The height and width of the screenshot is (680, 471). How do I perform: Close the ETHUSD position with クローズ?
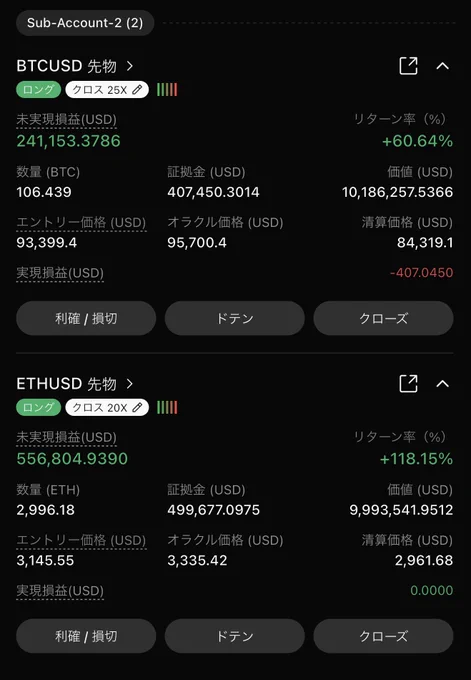point(383,636)
